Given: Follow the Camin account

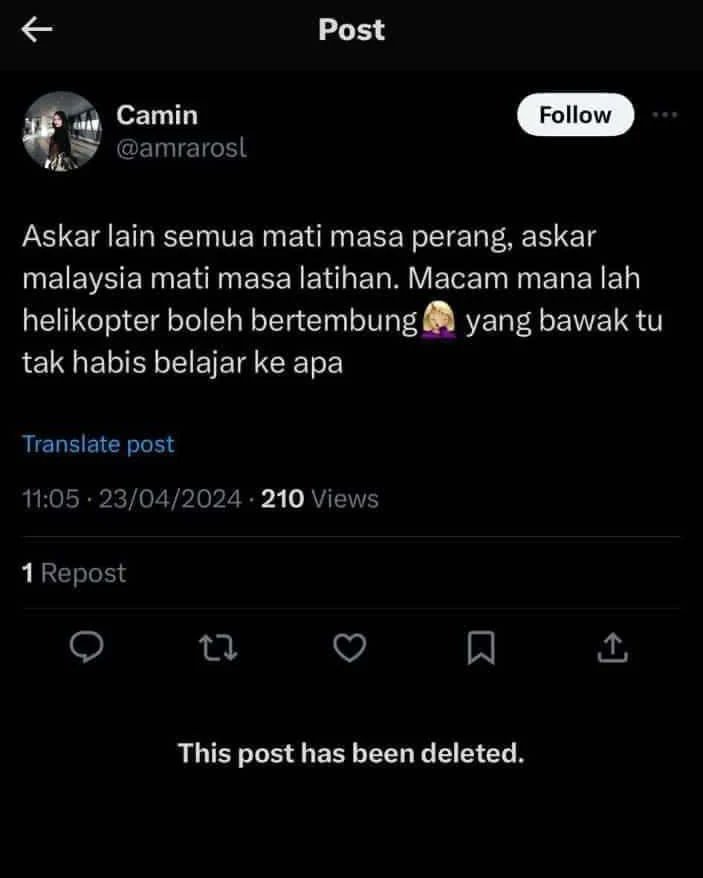Looking at the screenshot, I should pyautogui.click(x=575, y=115).
